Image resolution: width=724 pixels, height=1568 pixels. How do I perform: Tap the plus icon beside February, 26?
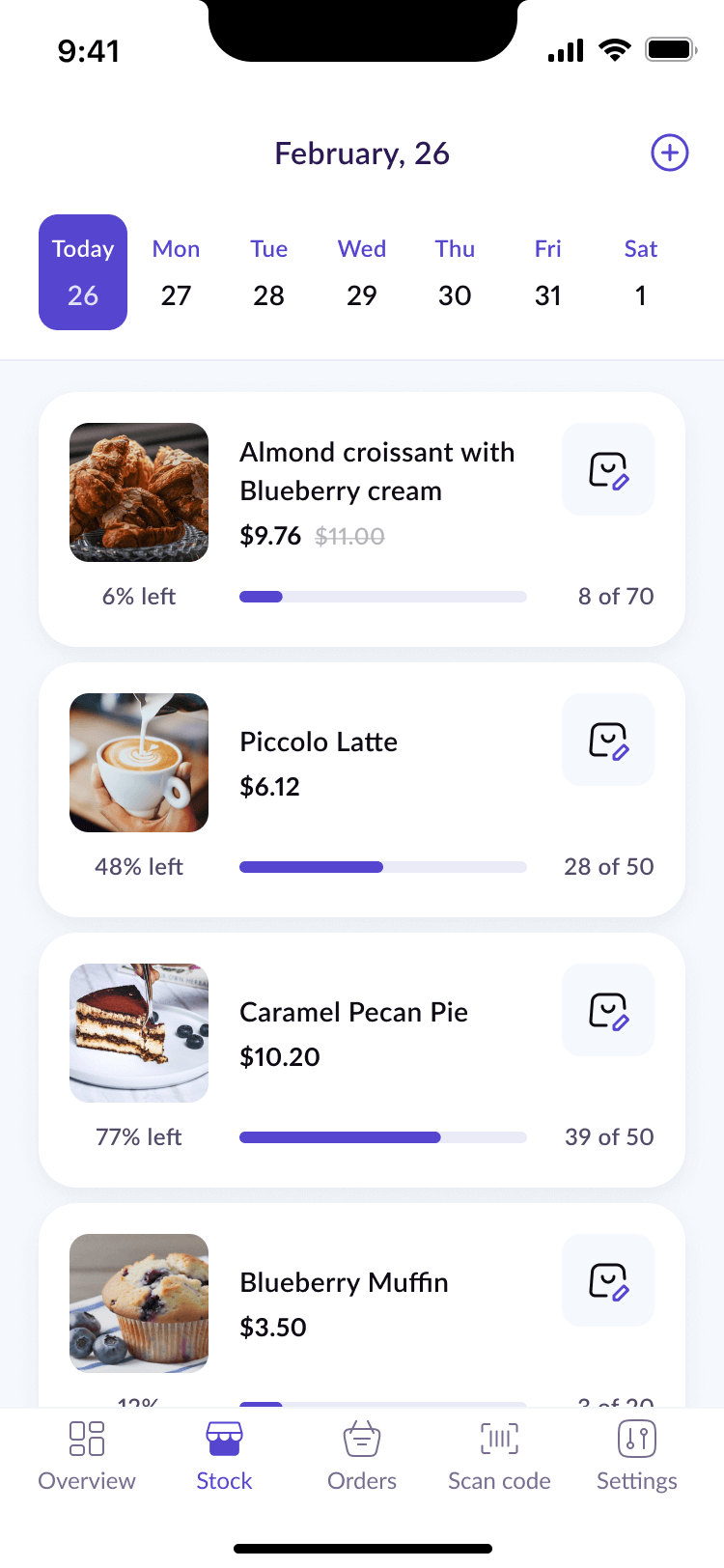pos(670,153)
